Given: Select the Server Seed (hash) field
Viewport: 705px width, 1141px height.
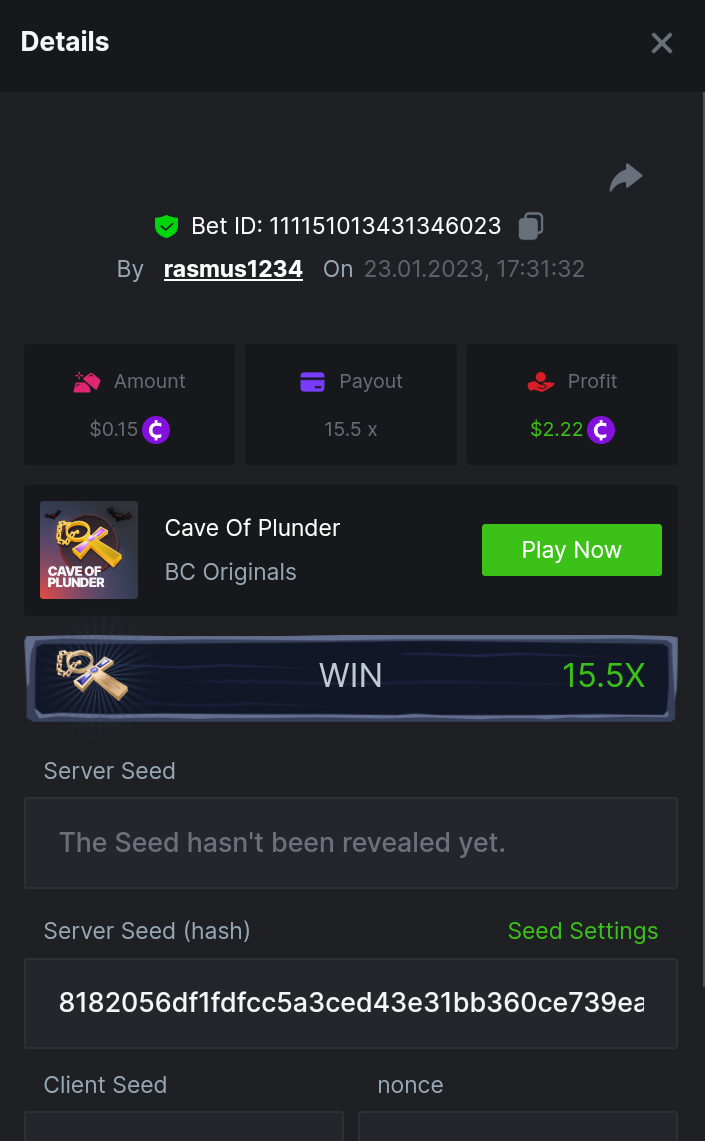Looking at the screenshot, I should point(350,1003).
